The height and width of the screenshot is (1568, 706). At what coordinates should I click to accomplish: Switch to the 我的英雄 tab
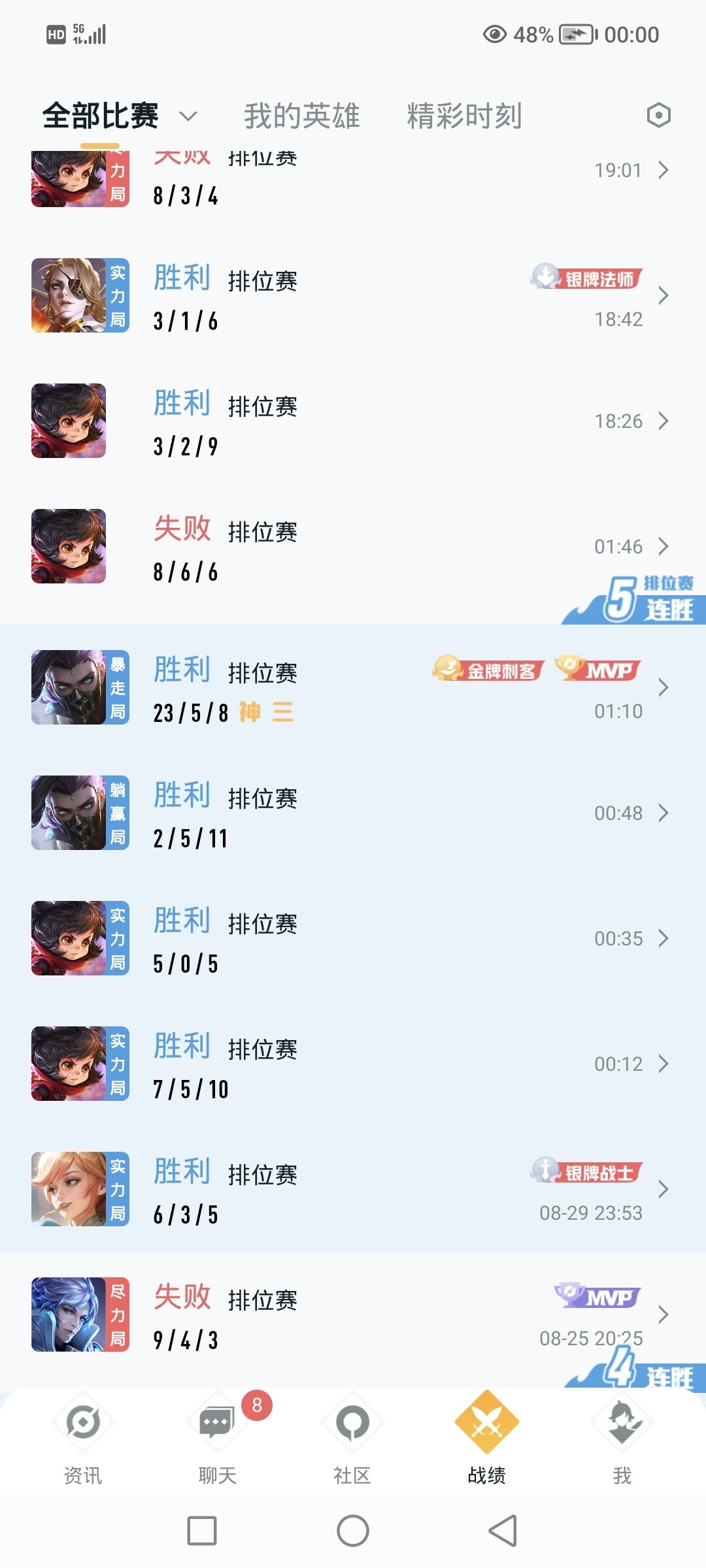click(301, 116)
